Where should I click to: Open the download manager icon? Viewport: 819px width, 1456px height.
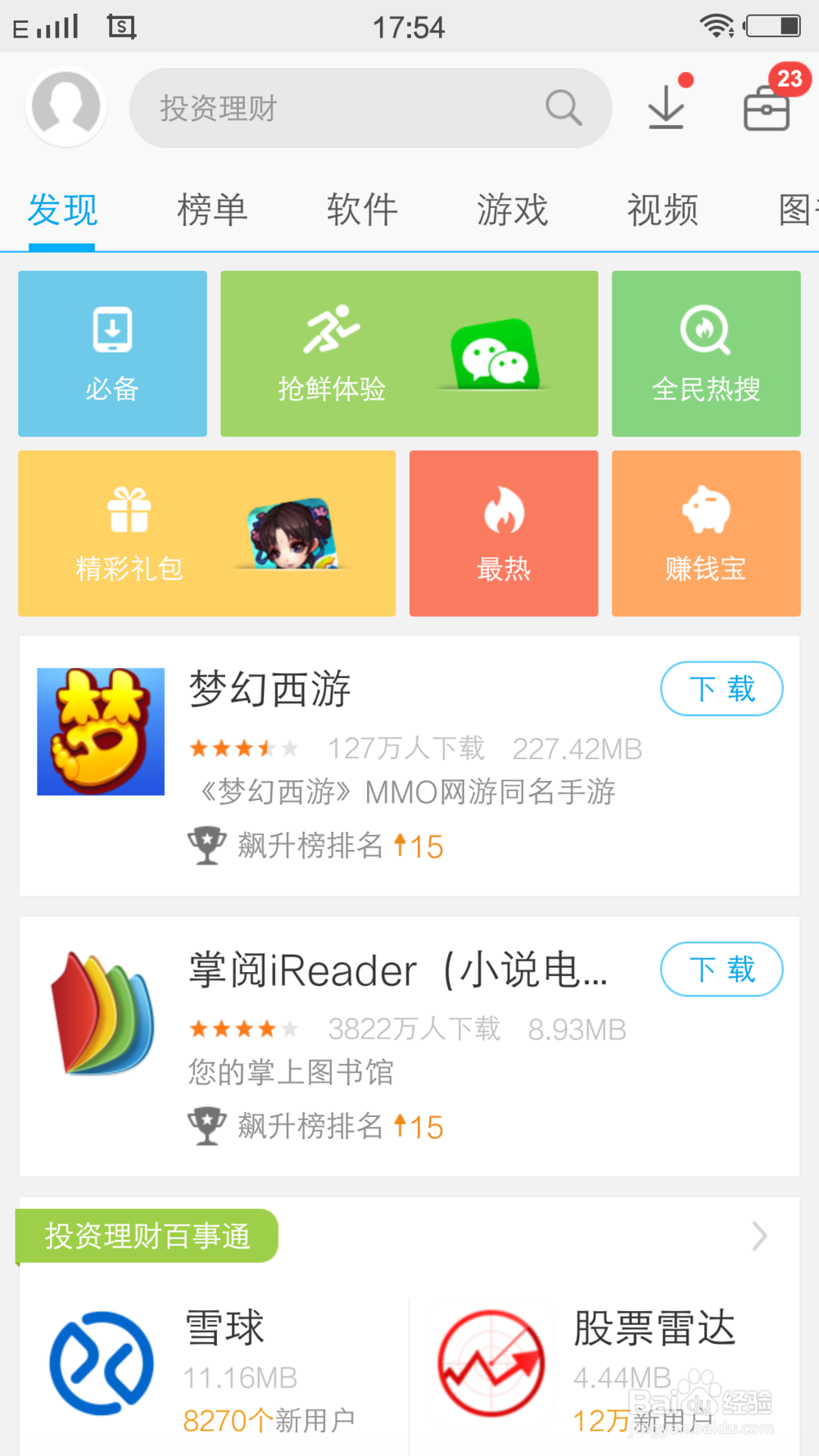tap(666, 107)
